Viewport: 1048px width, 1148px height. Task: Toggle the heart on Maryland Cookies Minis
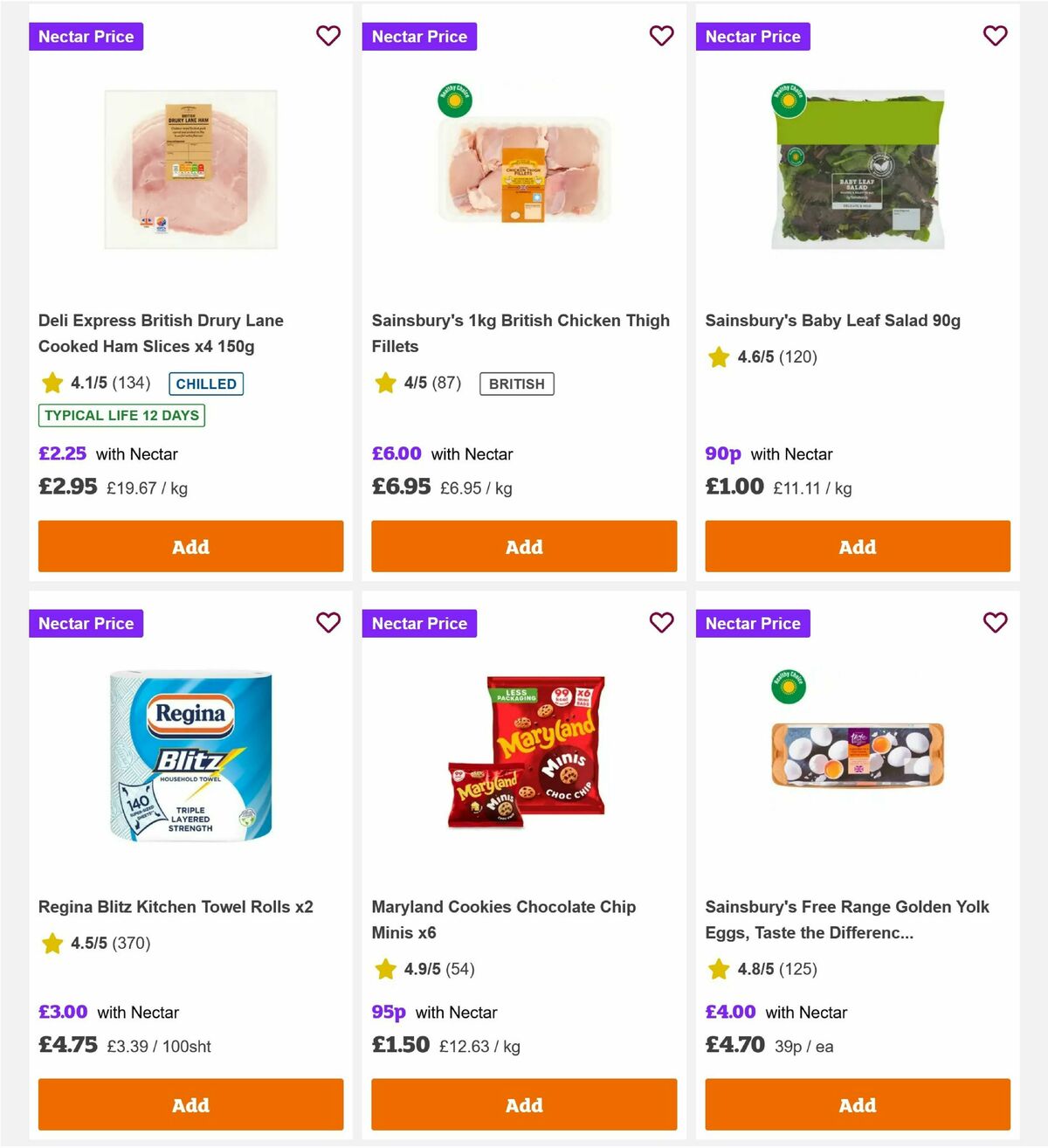click(662, 623)
